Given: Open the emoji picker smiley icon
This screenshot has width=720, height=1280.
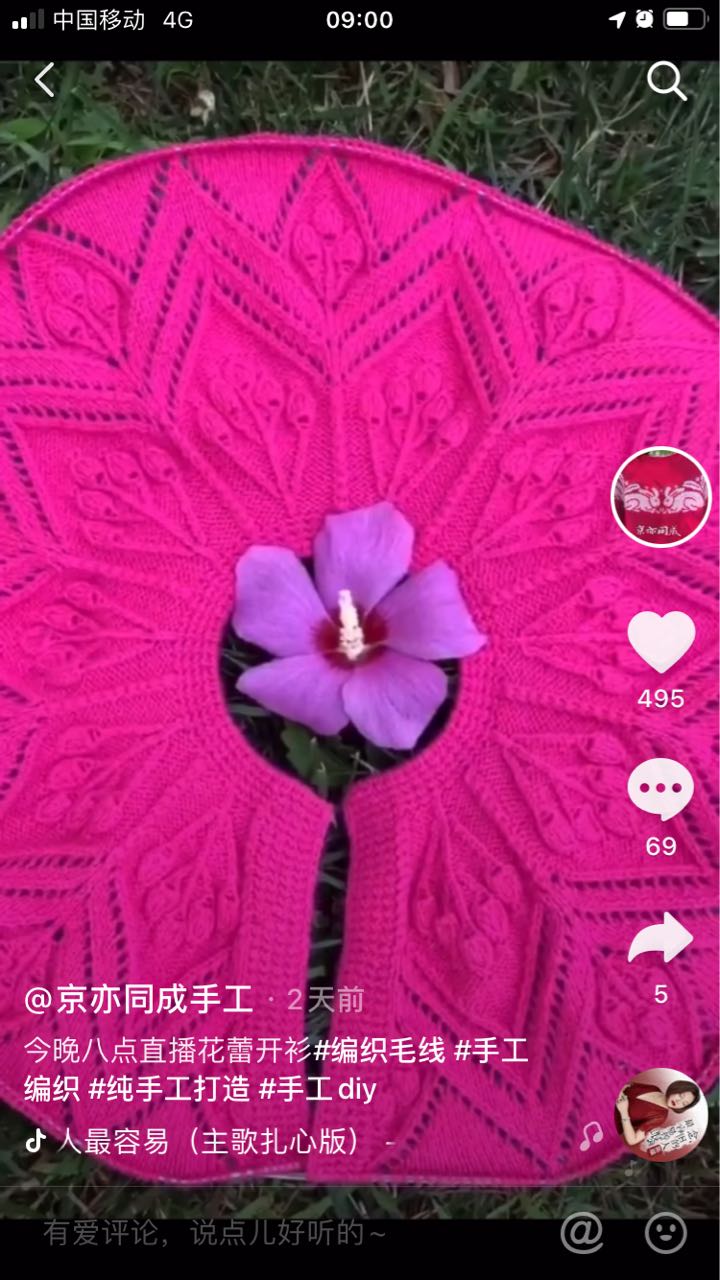Looking at the screenshot, I should point(666,1234).
